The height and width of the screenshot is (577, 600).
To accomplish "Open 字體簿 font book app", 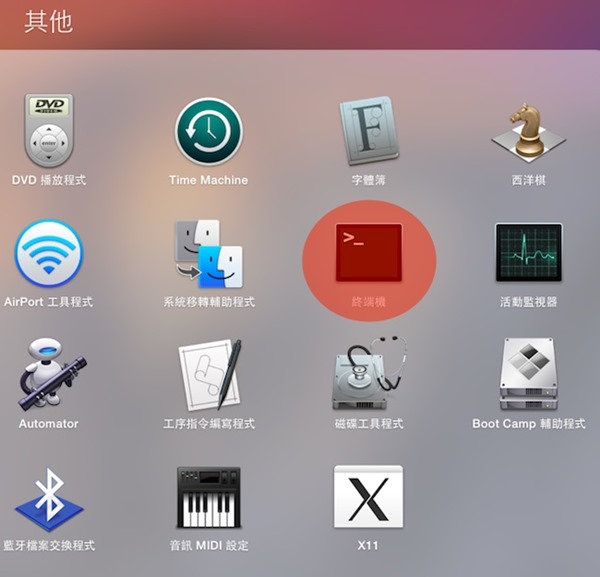I will click(369, 130).
